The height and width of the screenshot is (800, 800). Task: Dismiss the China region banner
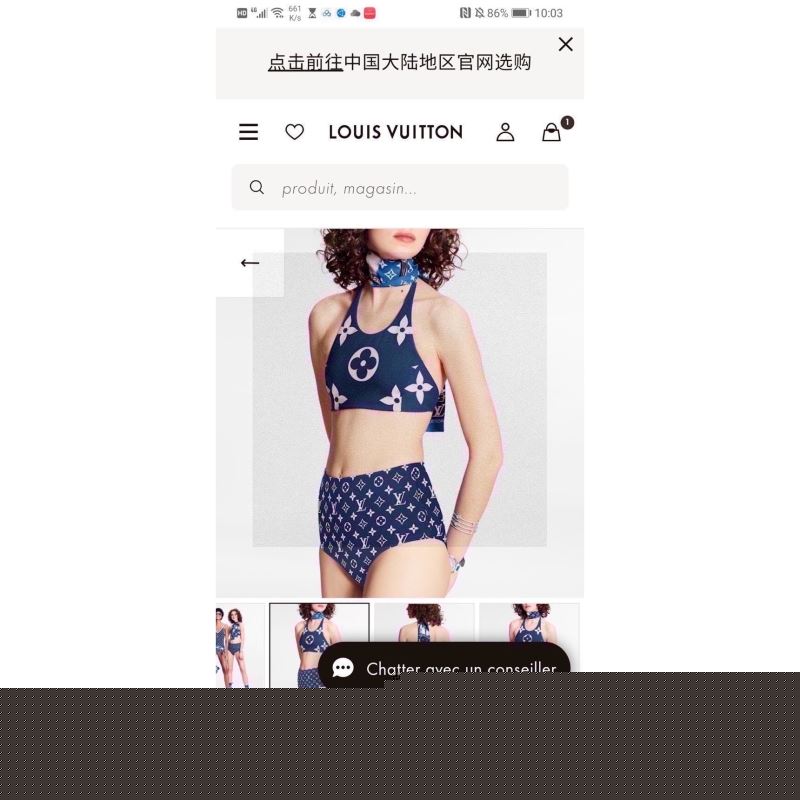pos(565,44)
